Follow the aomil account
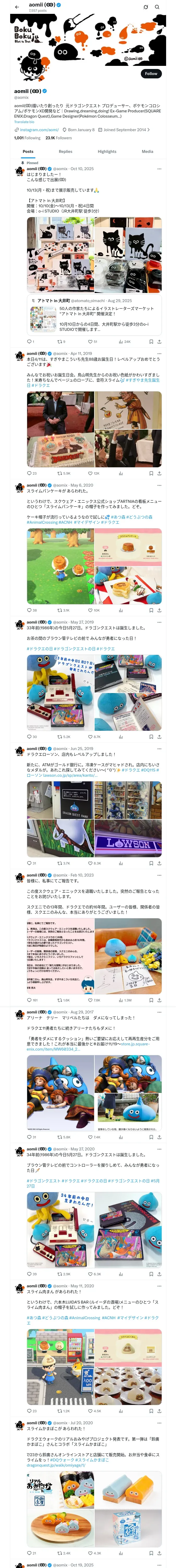176x1568 pixels. (151, 74)
